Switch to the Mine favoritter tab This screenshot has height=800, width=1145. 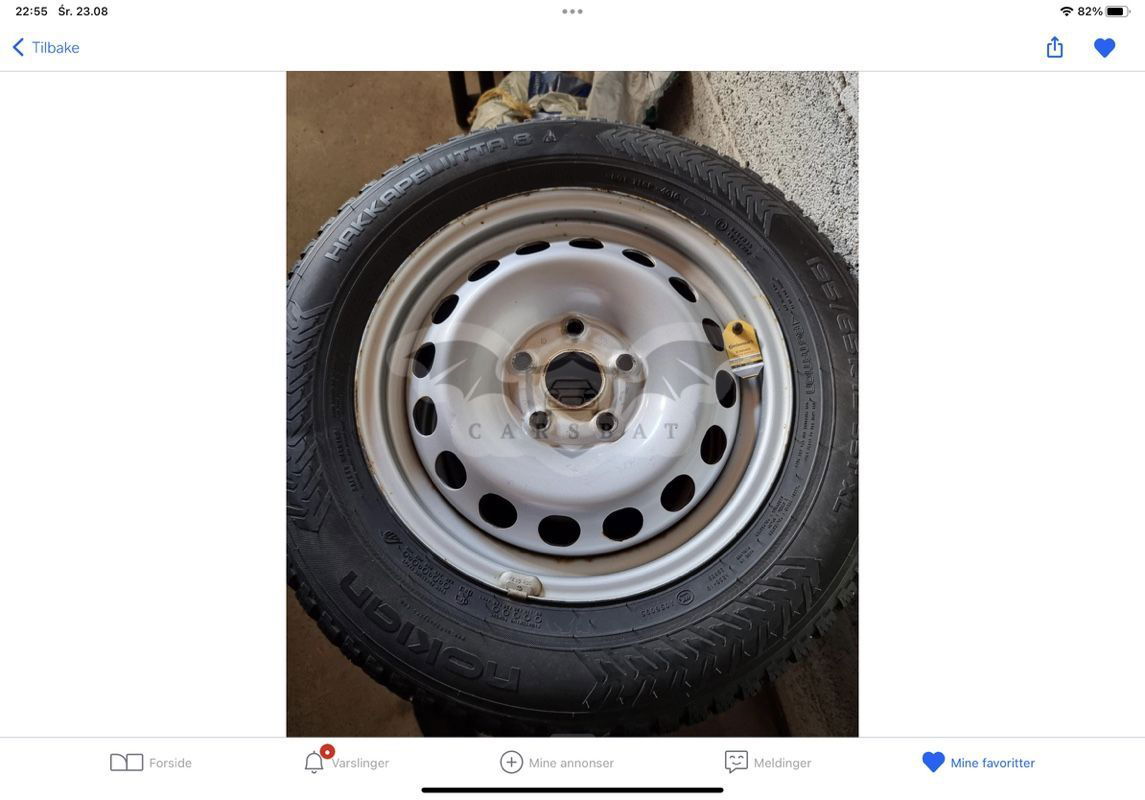coord(978,762)
